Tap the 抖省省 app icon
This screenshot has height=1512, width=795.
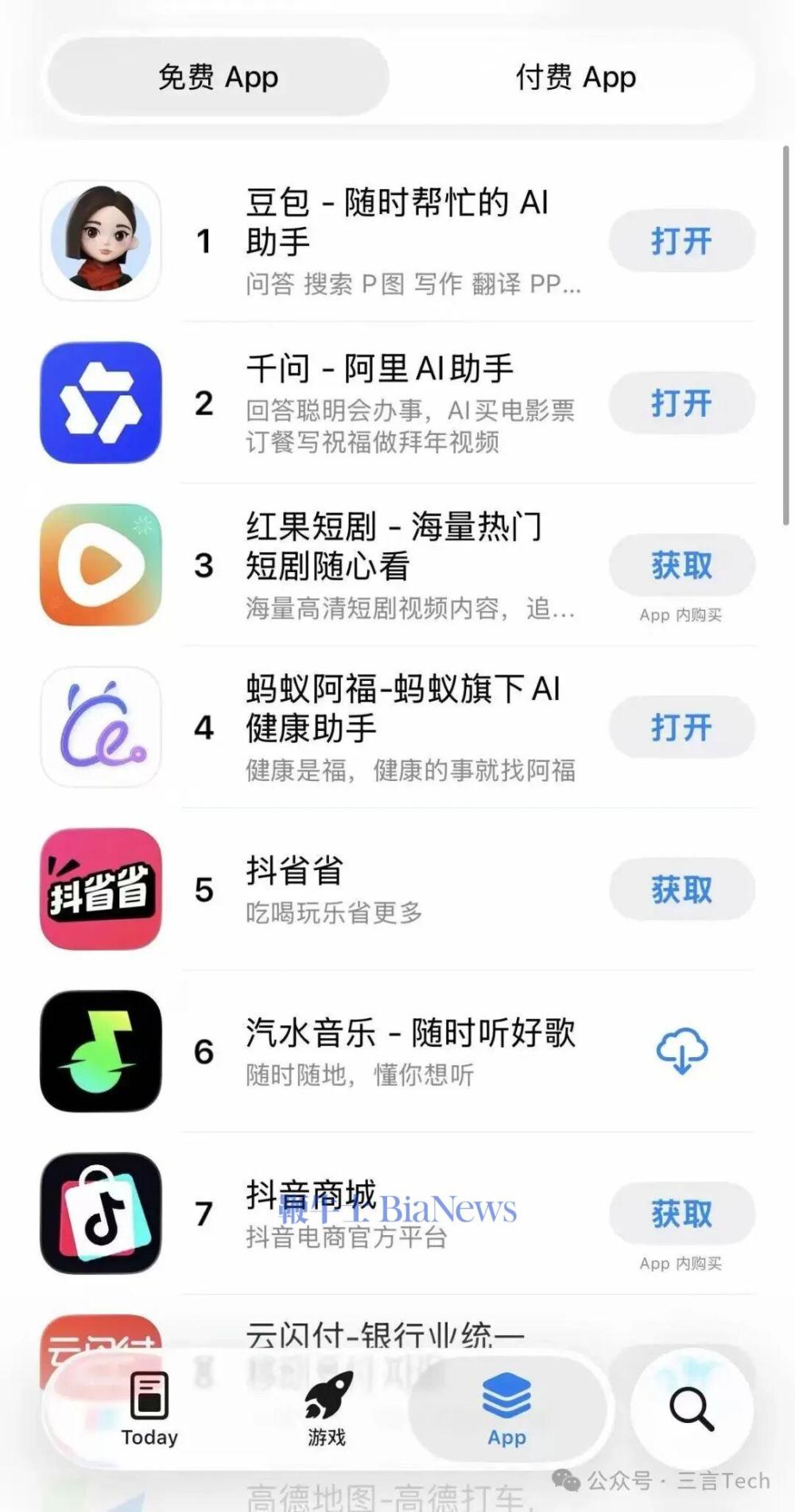(100, 890)
